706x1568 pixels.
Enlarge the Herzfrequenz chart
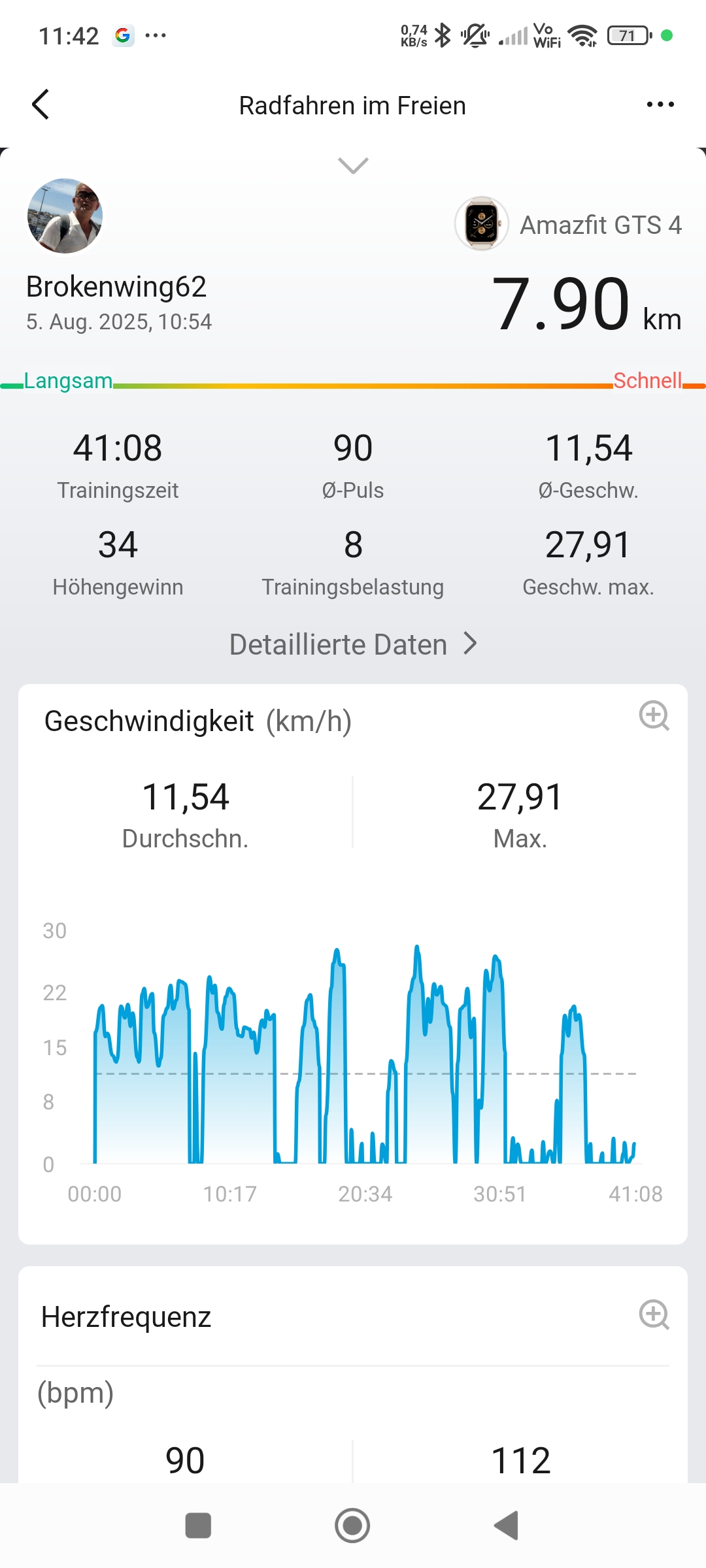654,1315
